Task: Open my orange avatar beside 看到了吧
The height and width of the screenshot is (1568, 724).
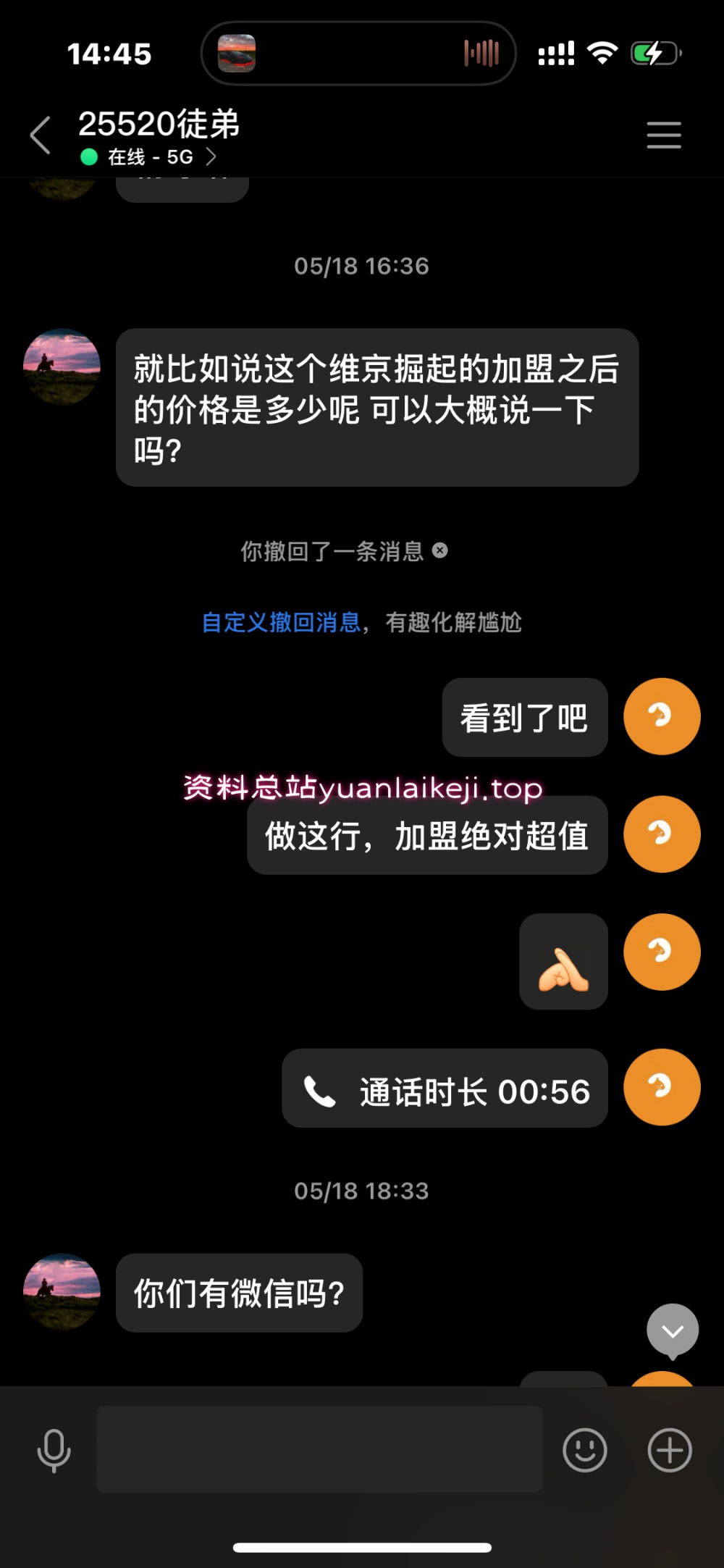Action: [x=662, y=716]
